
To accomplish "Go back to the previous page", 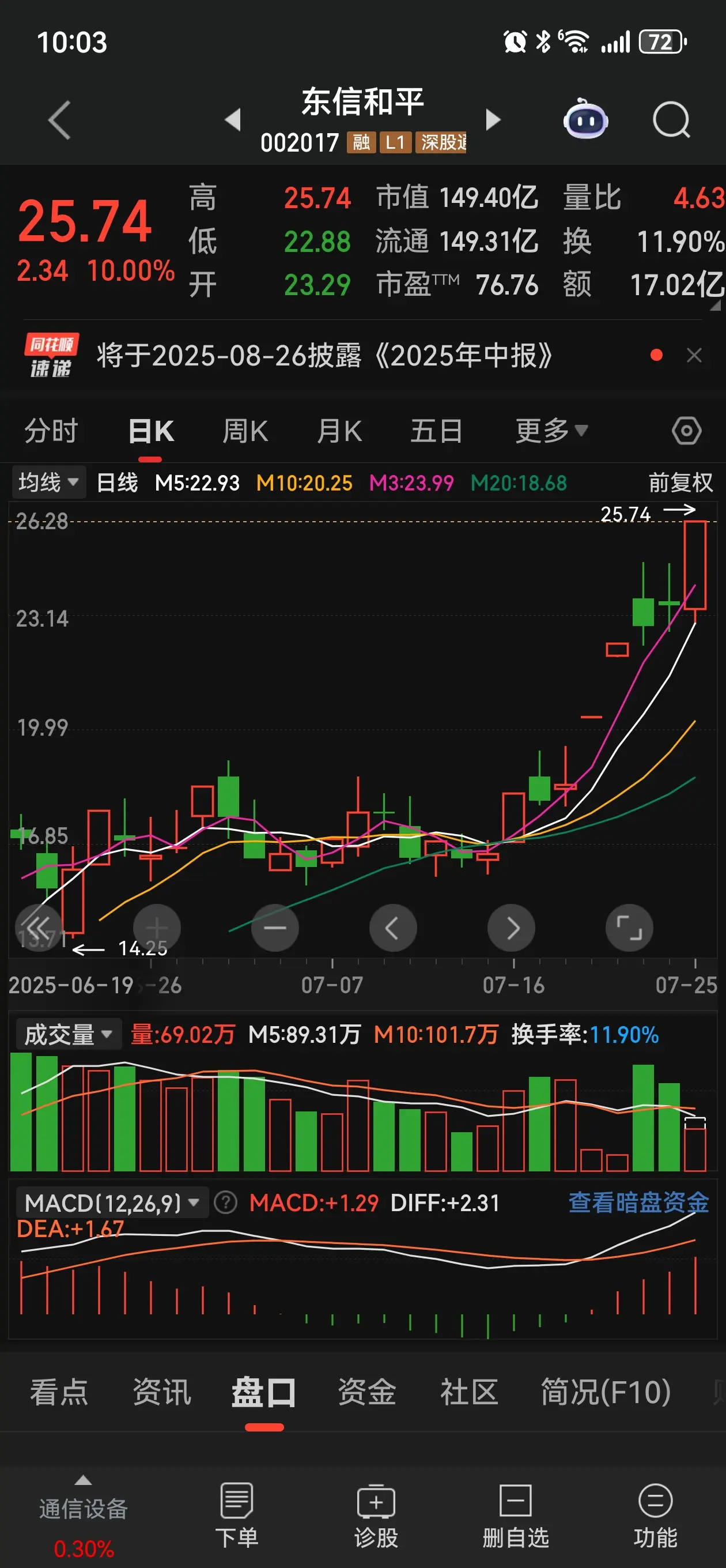I will [59, 120].
